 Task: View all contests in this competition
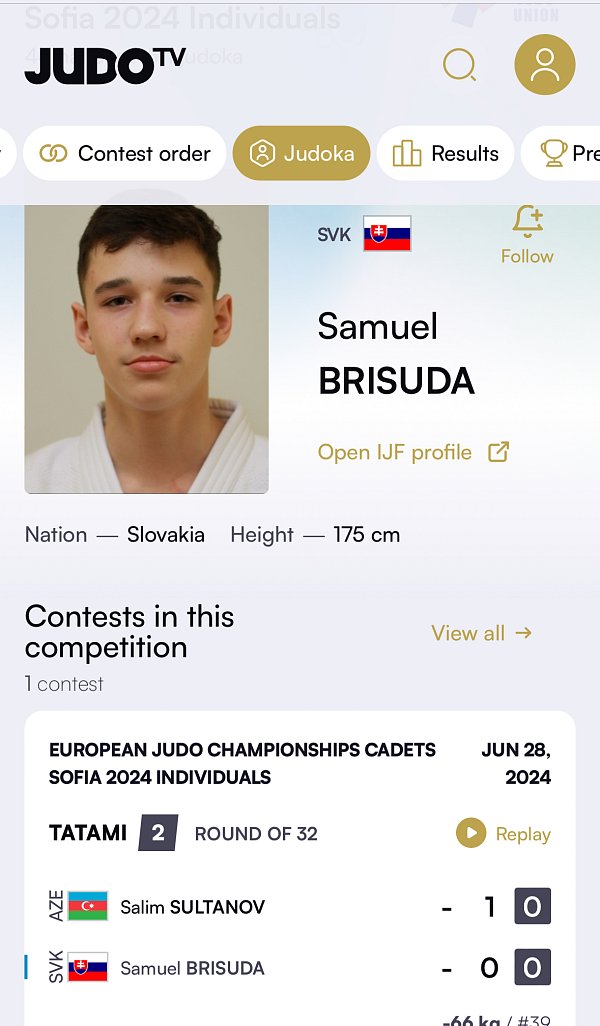click(x=482, y=633)
